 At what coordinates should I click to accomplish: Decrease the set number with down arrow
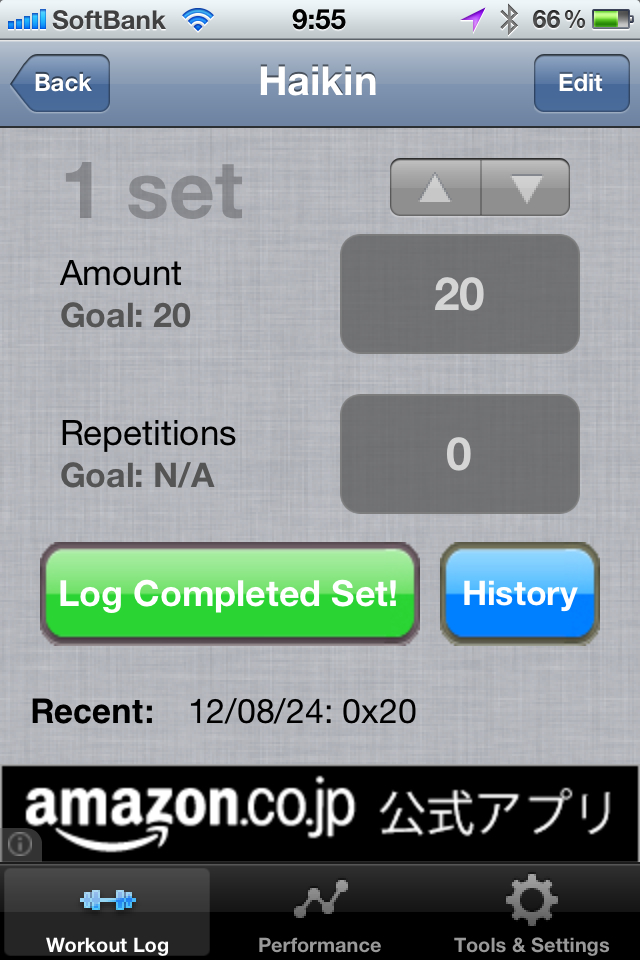[x=525, y=188]
